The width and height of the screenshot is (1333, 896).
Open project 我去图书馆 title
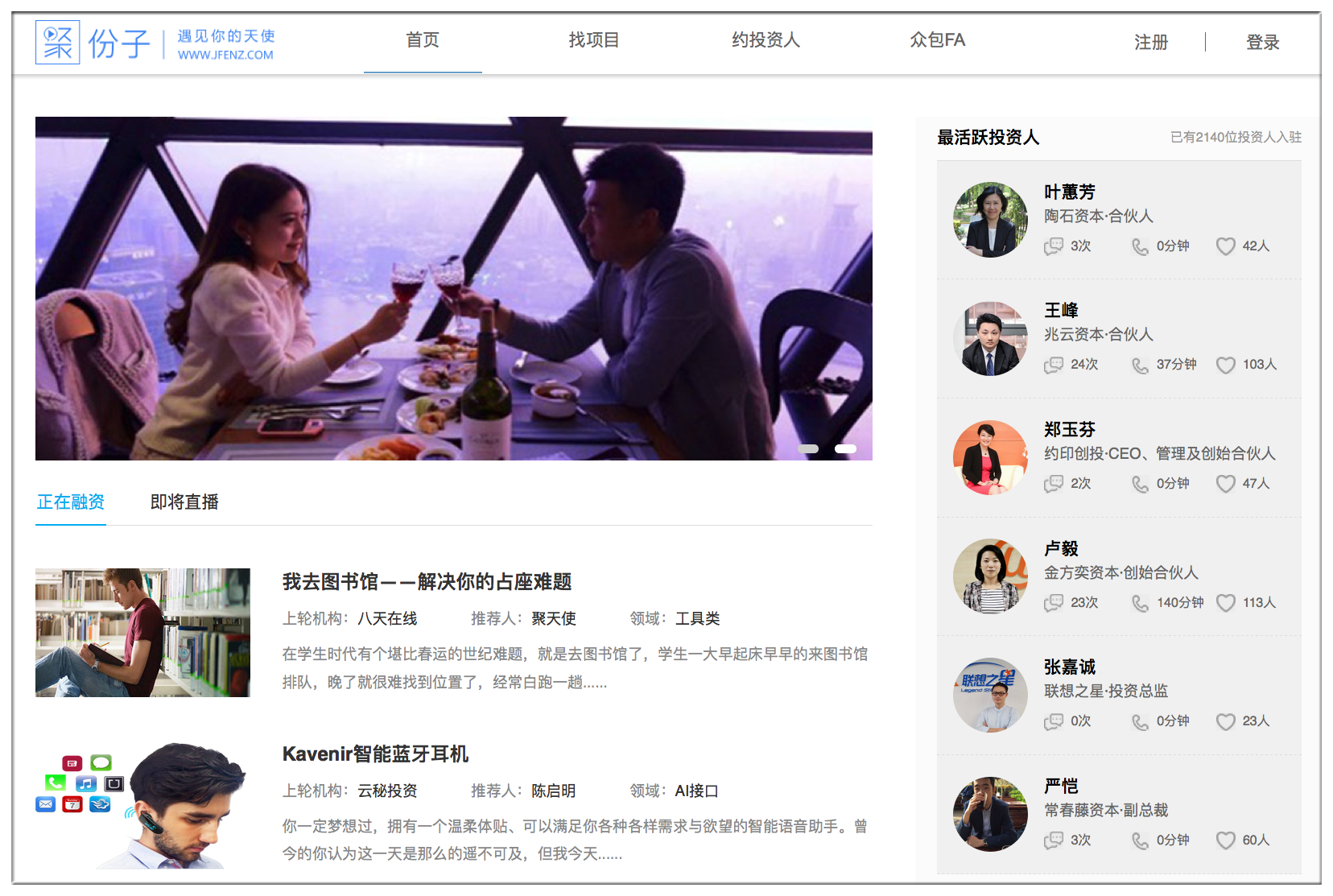click(x=427, y=581)
